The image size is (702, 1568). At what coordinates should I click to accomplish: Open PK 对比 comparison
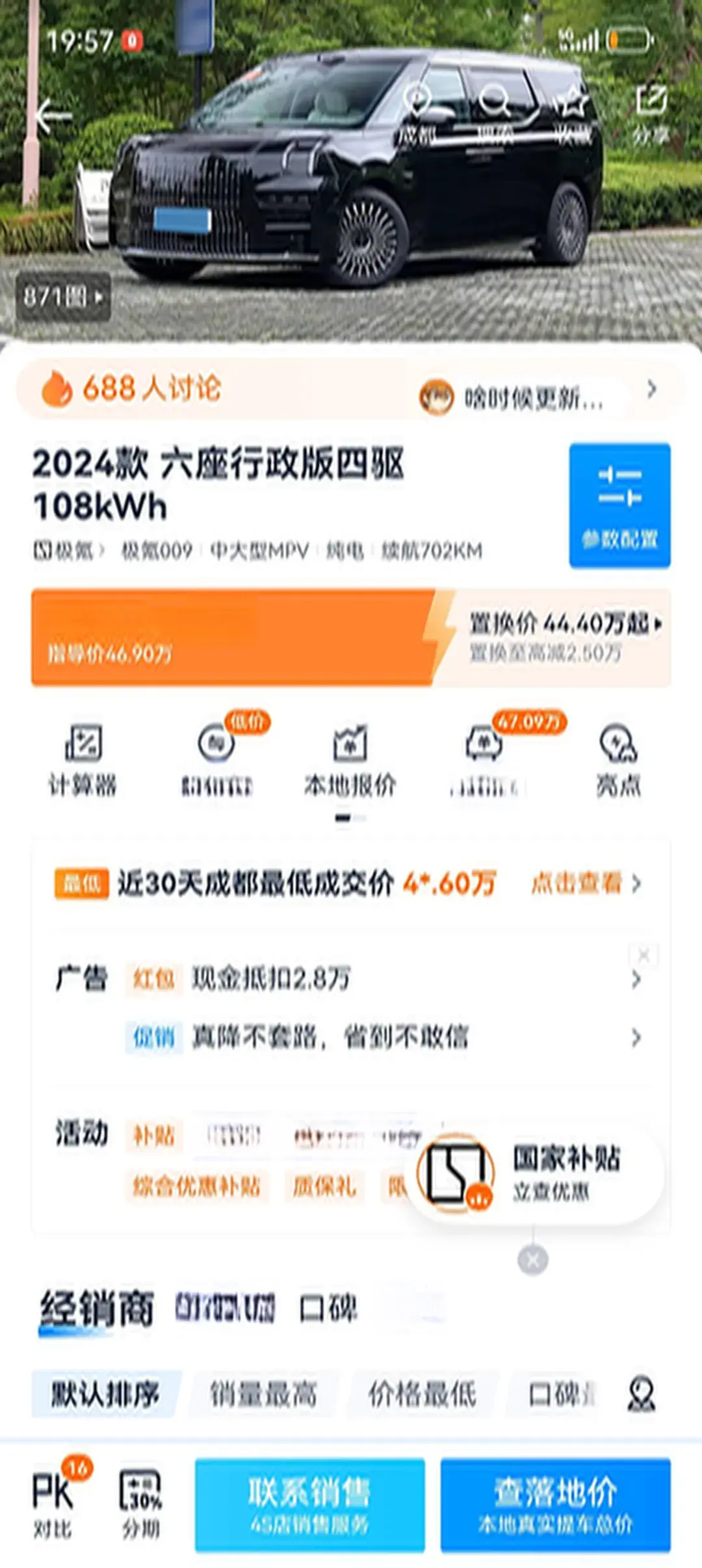[53, 1504]
